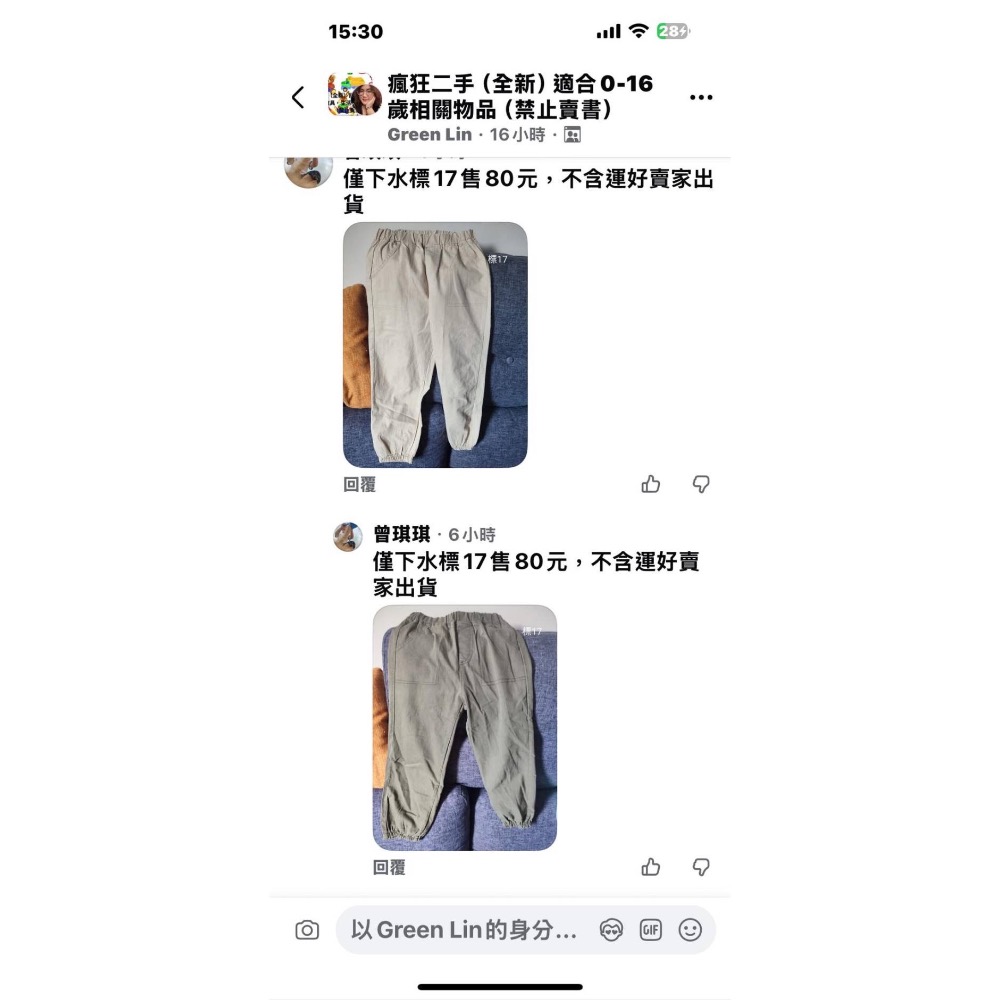Image resolution: width=1000 pixels, height=1000 pixels.
Task: Open the beige pants photo in first comment
Action: click(x=435, y=345)
